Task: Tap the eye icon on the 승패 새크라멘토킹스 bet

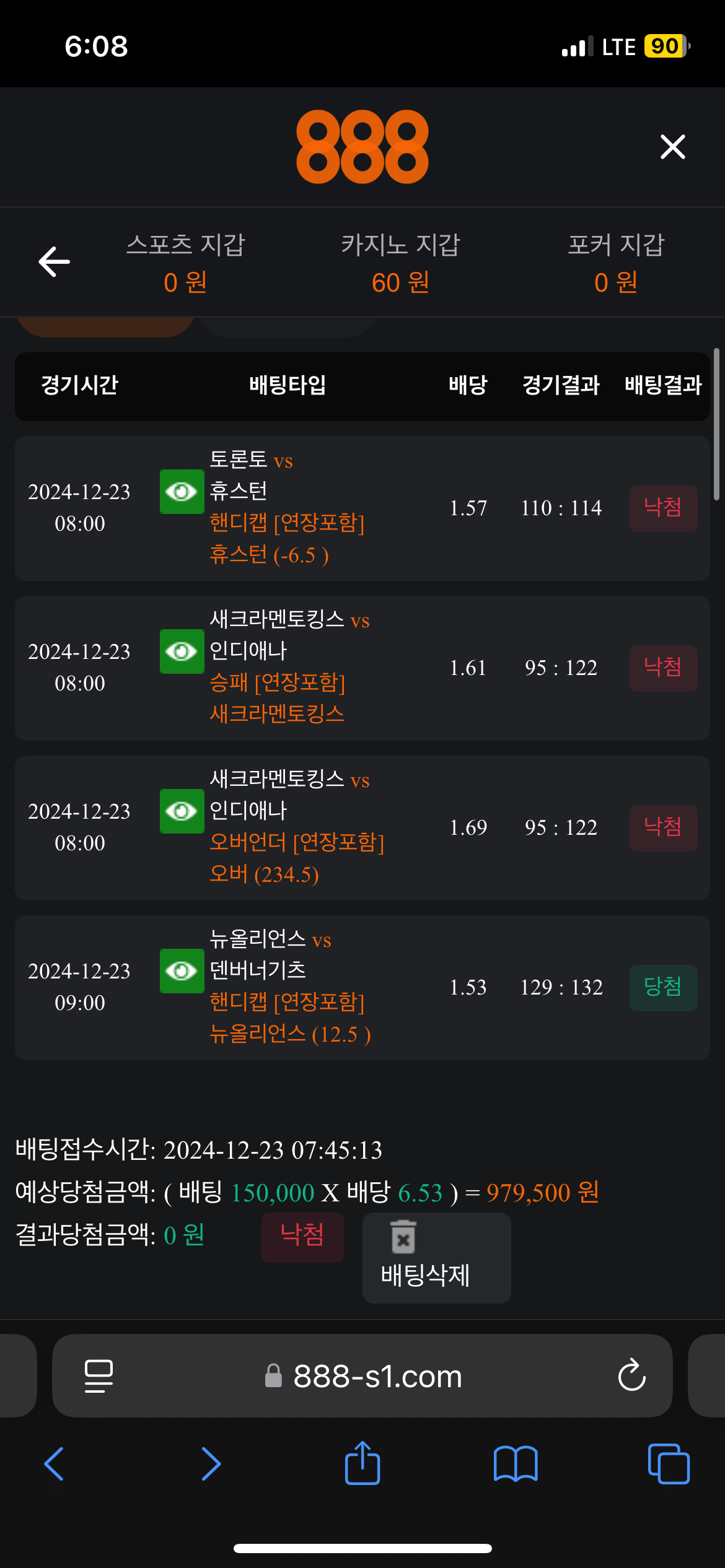Action: coord(182,651)
